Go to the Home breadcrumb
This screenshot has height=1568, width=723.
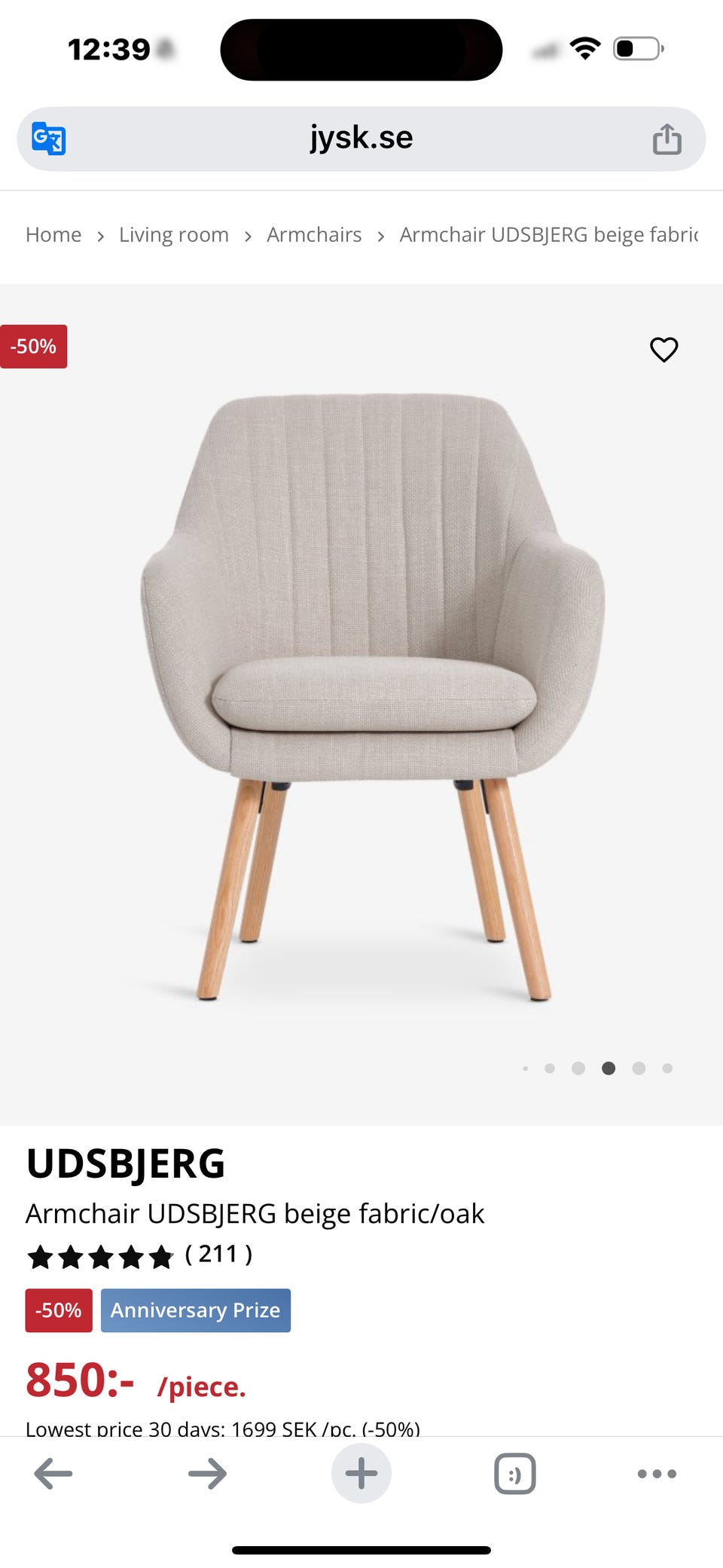[x=53, y=235]
